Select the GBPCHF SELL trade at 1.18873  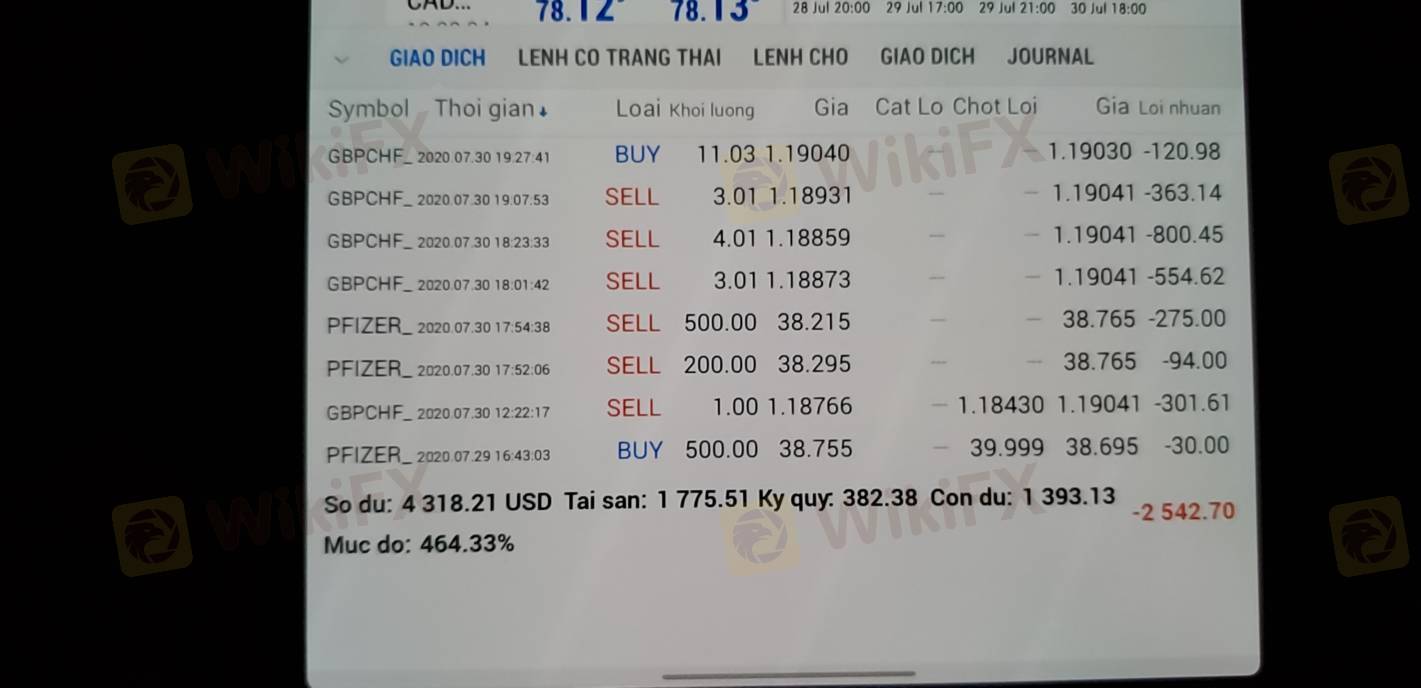774,280
